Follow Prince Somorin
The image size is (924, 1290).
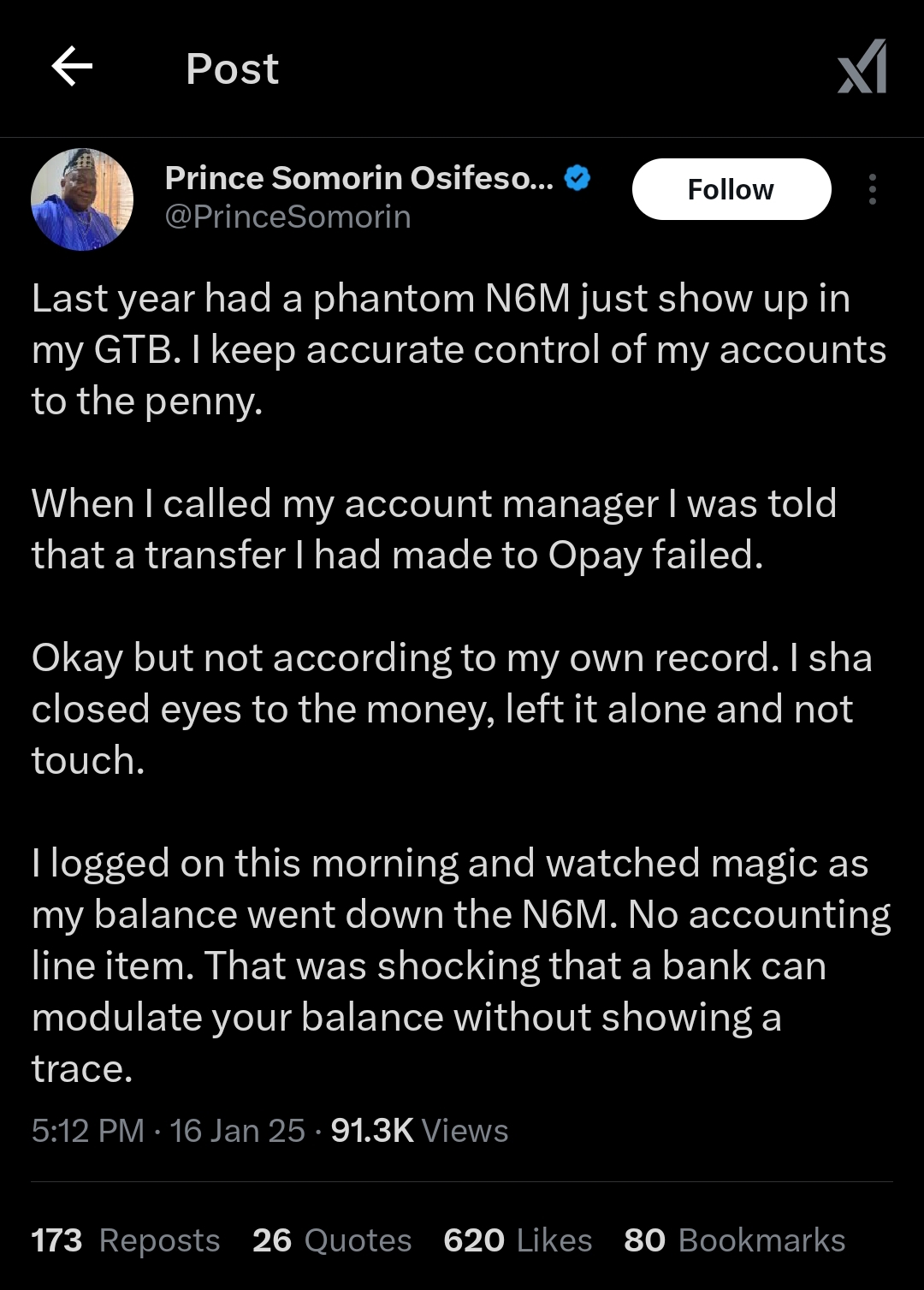(731, 189)
